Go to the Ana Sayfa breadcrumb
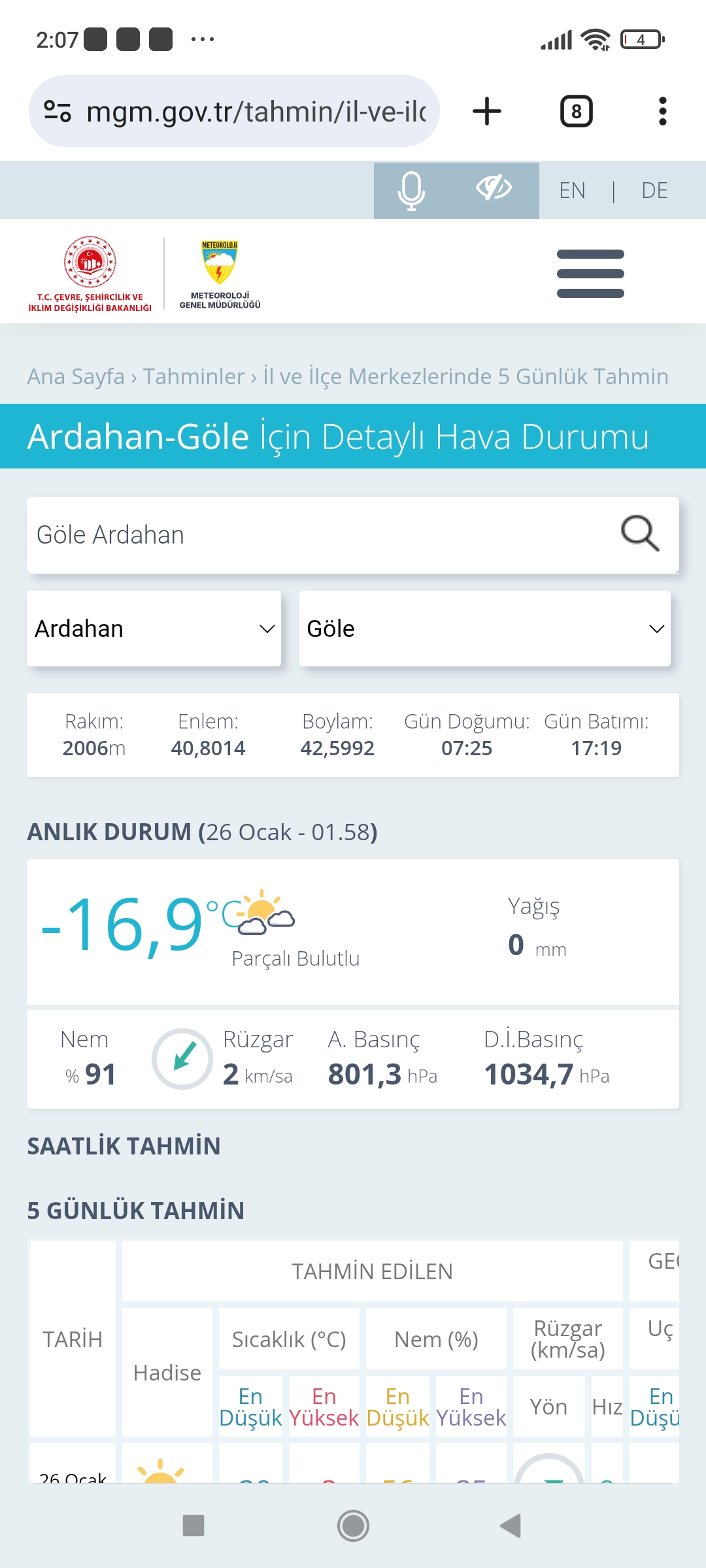The height and width of the screenshot is (1568, 706). [76, 376]
